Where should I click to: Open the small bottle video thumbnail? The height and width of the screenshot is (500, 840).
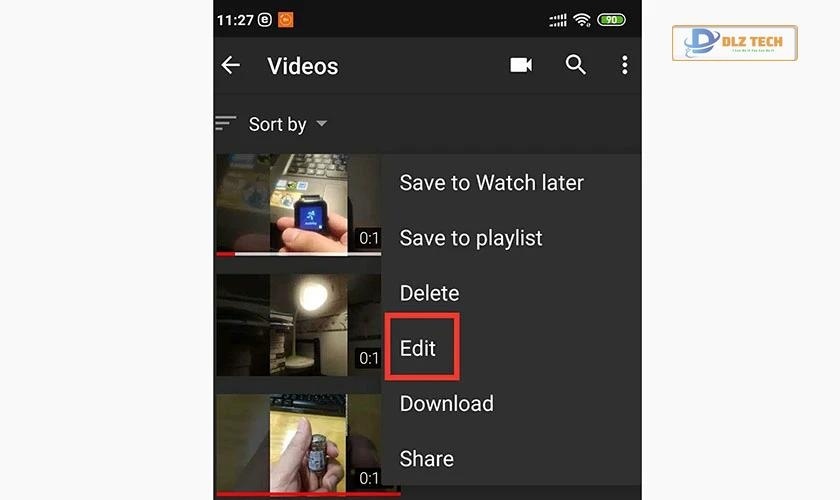coord(298,442)
